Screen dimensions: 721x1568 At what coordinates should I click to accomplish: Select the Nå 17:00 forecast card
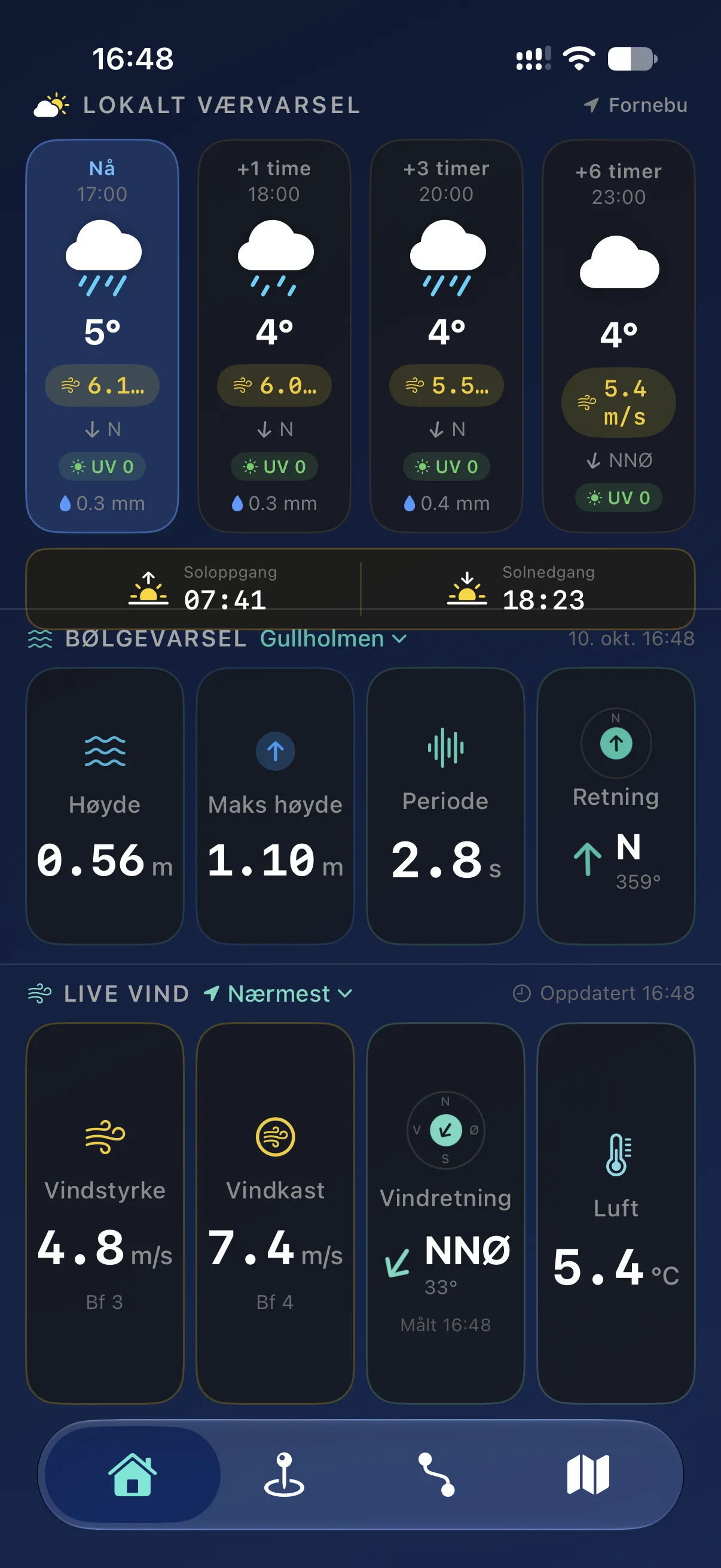(x=102, y=336)
